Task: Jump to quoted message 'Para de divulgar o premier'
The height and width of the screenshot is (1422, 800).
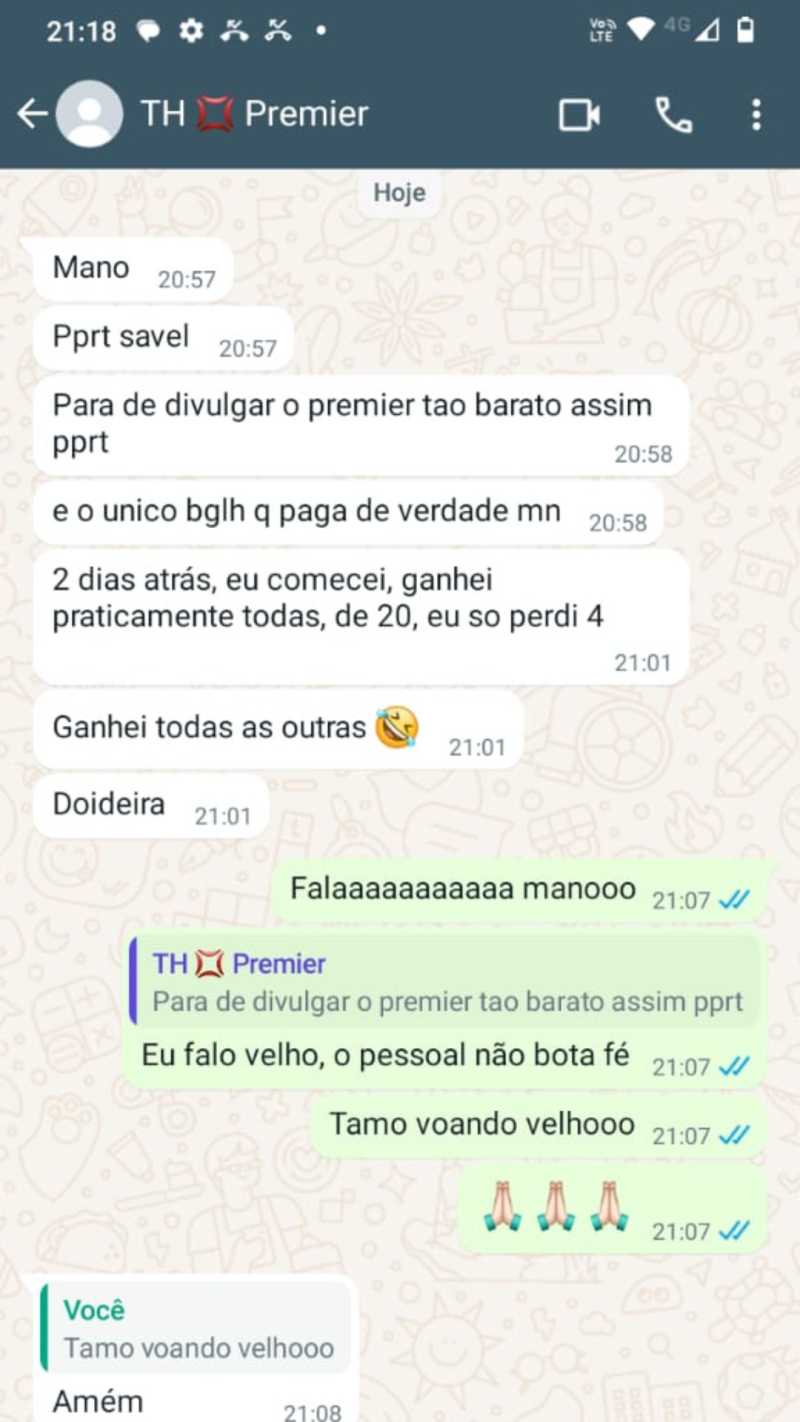Action: pos(445,983)
